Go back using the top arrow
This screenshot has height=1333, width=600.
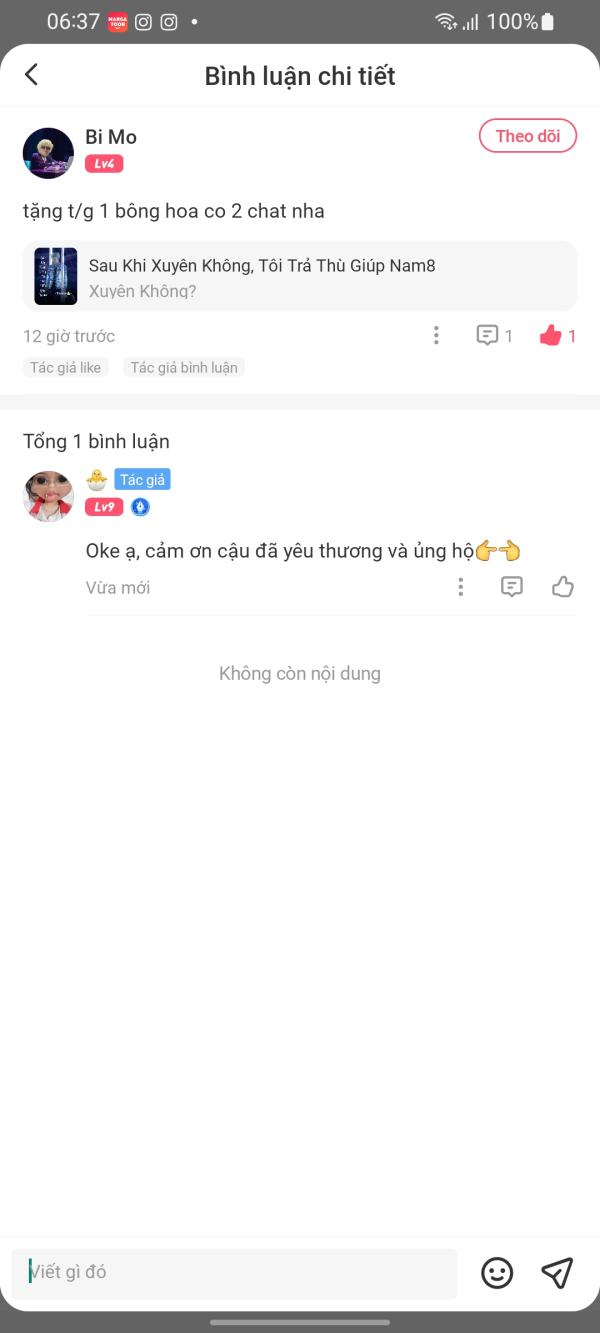pyautogui.click(x=31, y=74)
